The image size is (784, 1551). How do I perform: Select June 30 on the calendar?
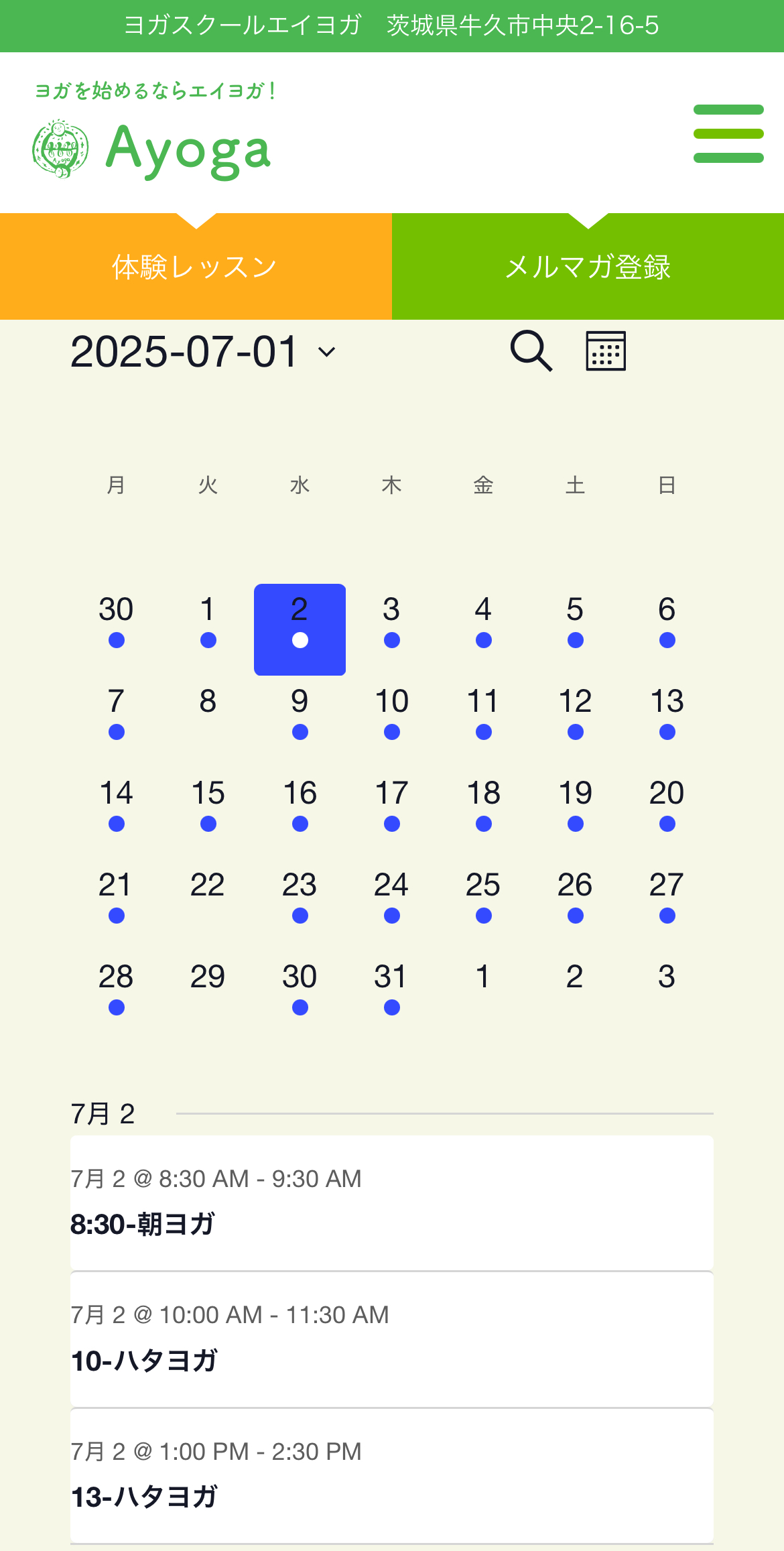tap(117, 629)
